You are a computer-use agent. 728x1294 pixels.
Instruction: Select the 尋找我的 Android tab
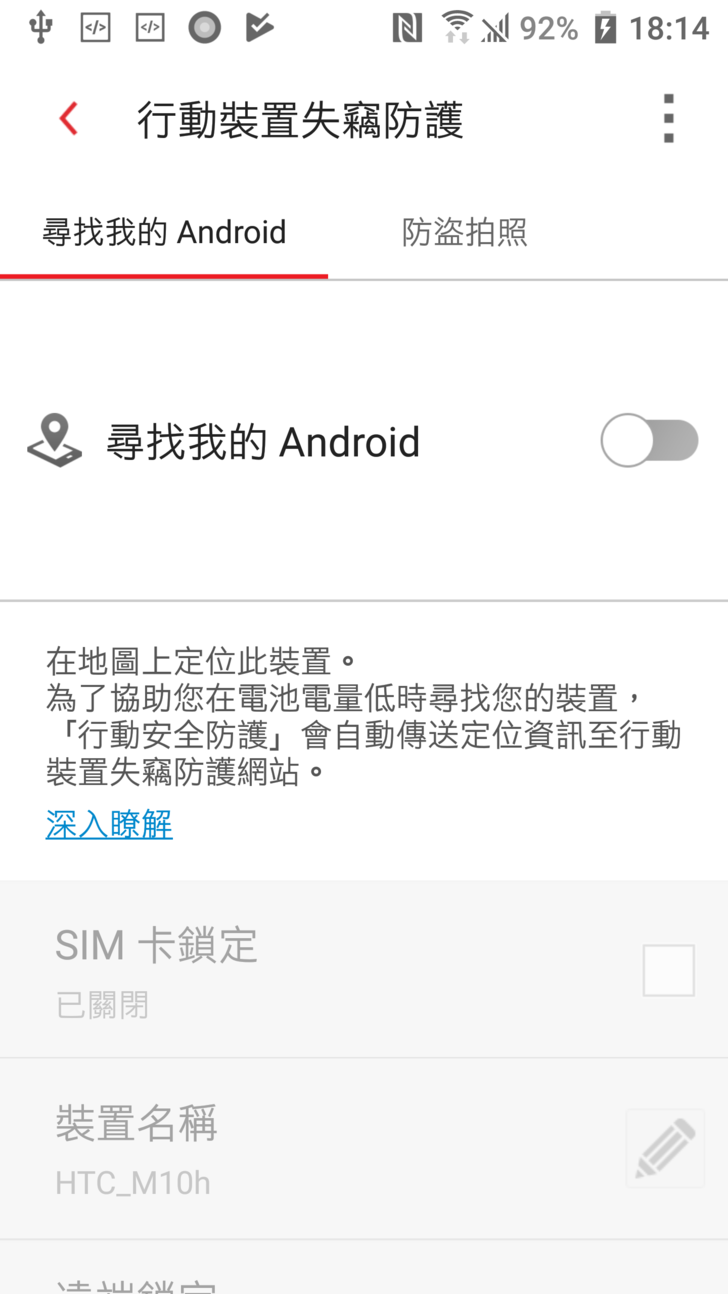coord(164,232)
